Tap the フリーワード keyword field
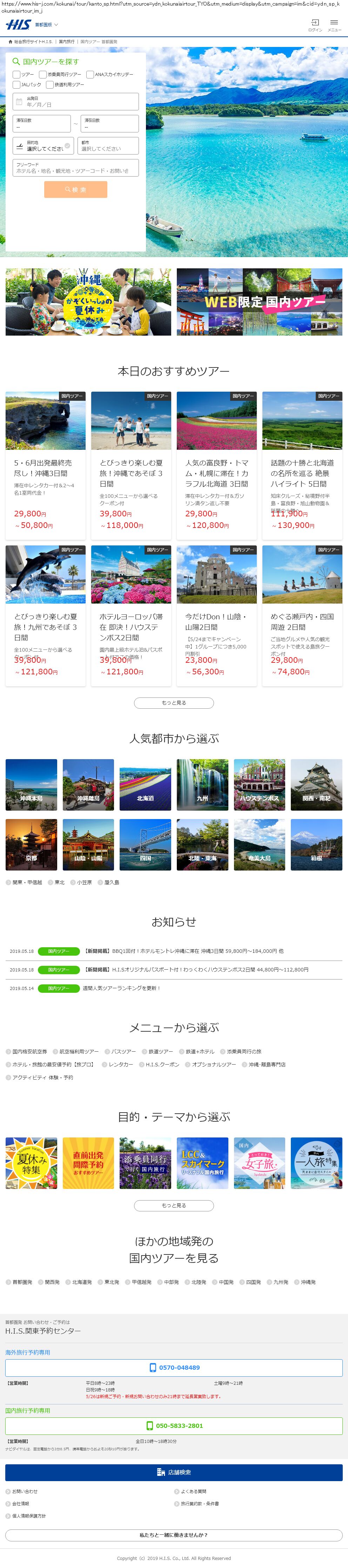348x1568 pixels. [75, 168]
